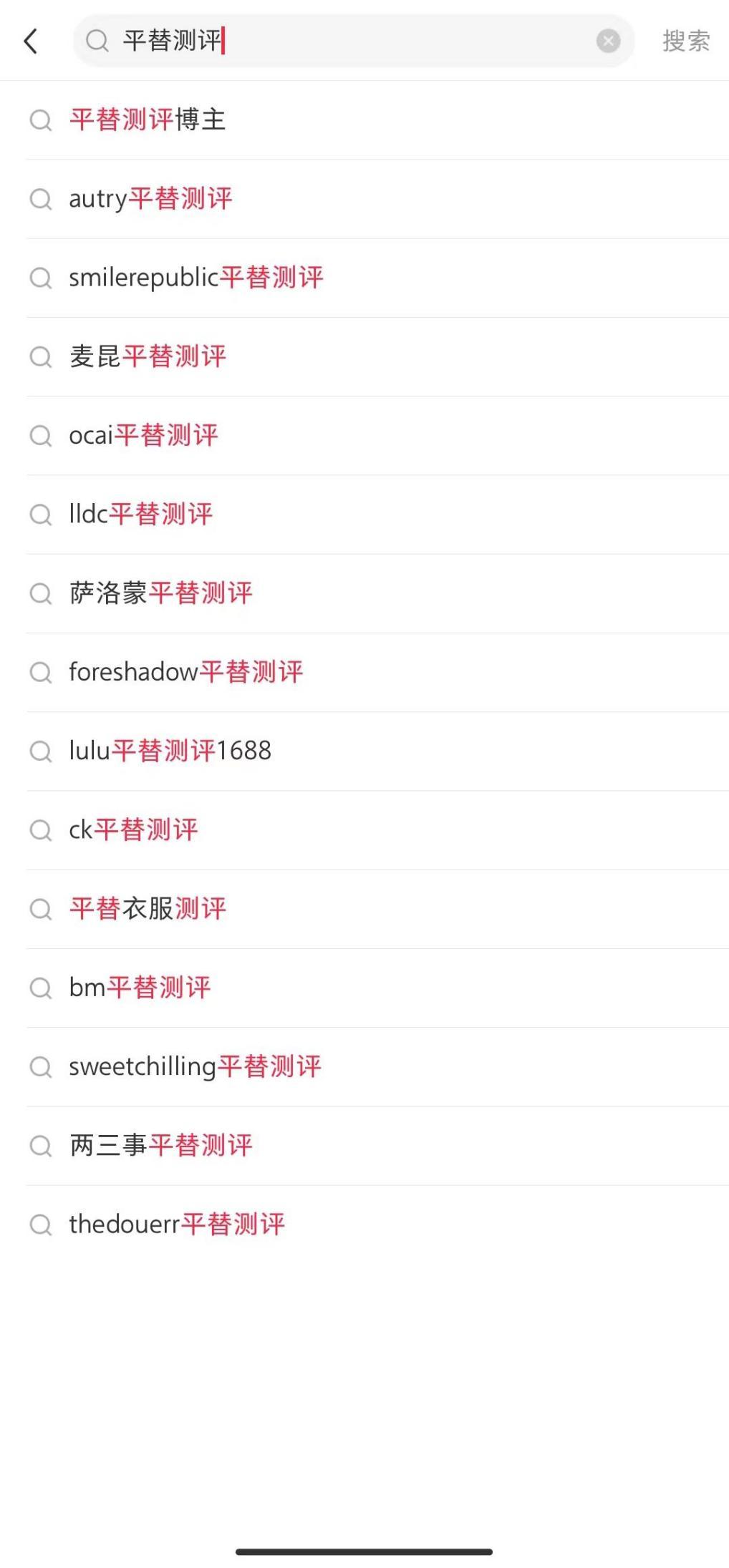Open the ck平替测评 suggestion
The height and width of the screenshot is (1568, 729).
click(x=133, y=830)
